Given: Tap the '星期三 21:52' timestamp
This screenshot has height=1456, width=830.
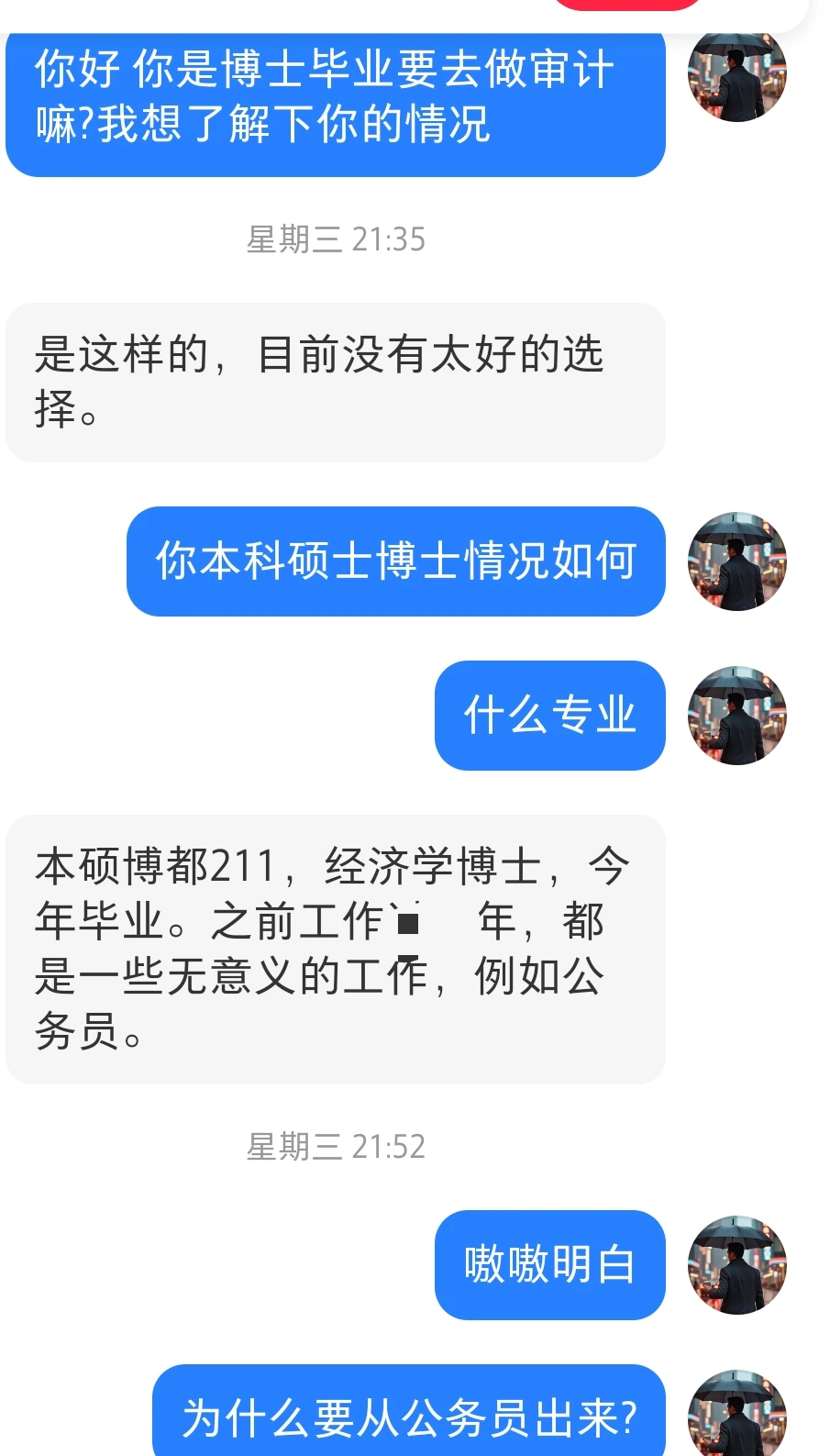Looking at the screenshot, I should (333, 1146).
